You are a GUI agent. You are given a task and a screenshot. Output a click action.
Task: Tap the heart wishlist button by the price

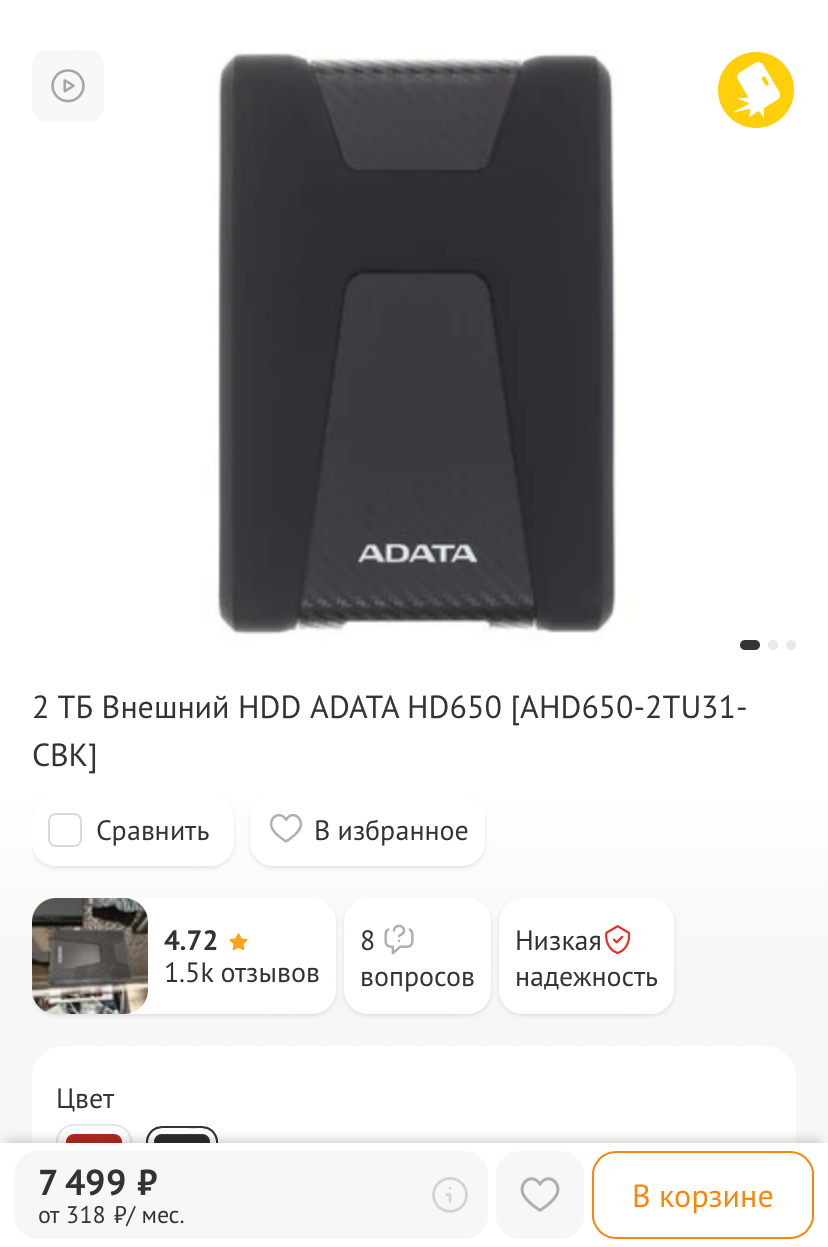(x=540, y=1194)
